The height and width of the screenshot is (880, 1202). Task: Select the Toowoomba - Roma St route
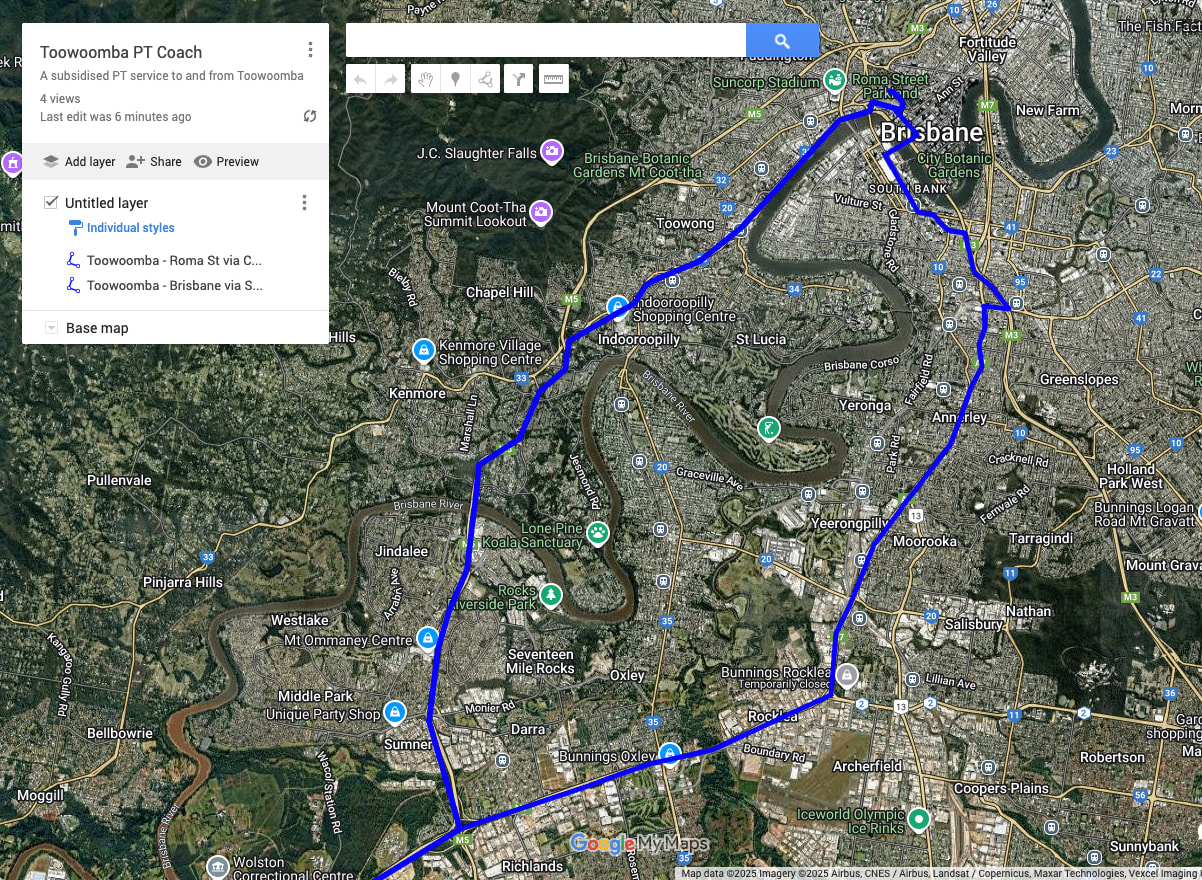click(174, 261)
